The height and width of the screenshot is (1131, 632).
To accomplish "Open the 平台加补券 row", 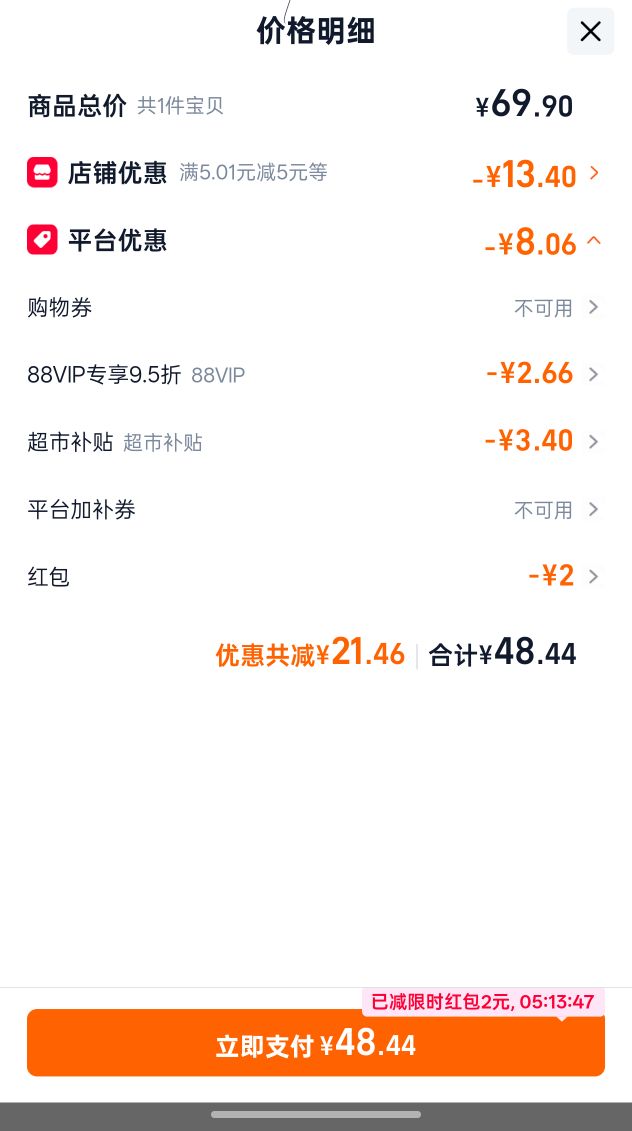I will pos(314,510).
